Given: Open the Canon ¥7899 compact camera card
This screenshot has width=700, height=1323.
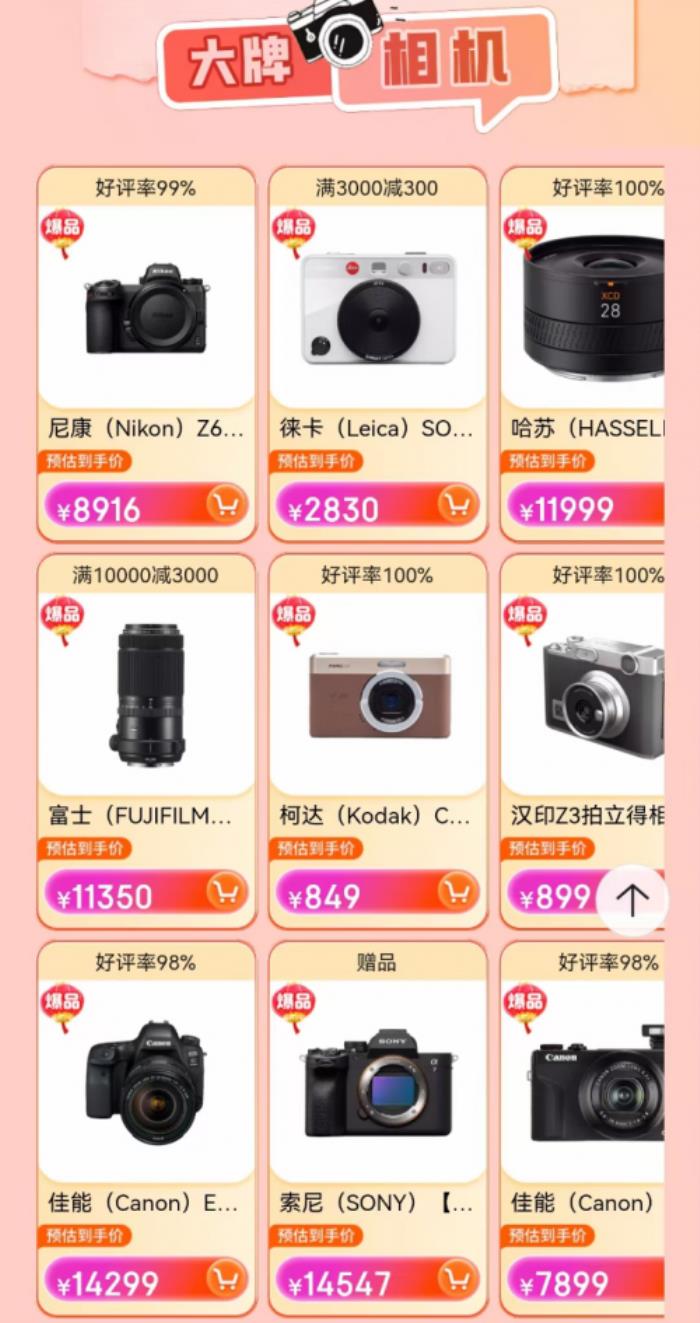Looking at the screenshot, I should click(585, 1084).
